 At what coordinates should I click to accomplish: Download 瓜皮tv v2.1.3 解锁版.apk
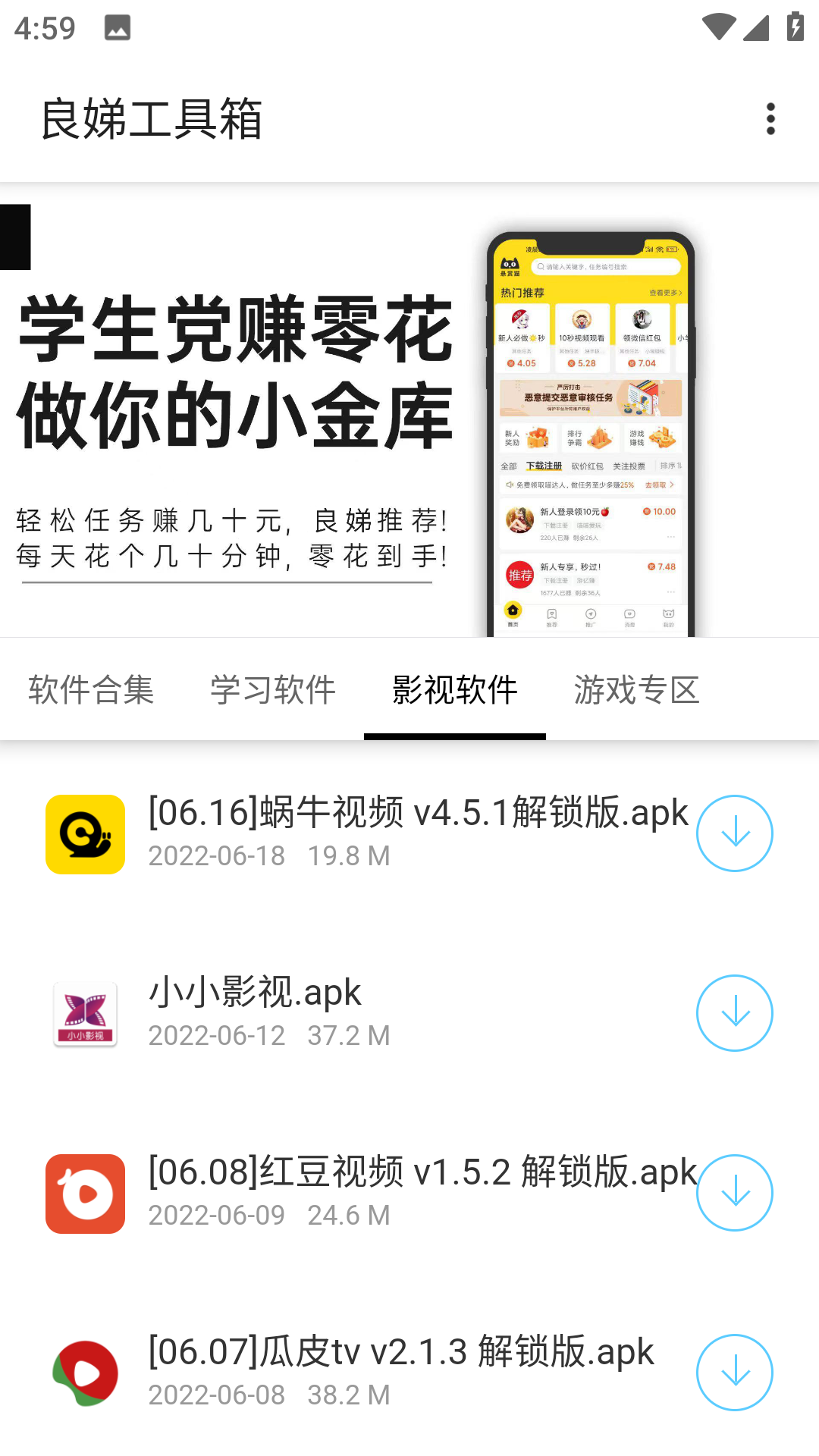[x=734, y=1373]
